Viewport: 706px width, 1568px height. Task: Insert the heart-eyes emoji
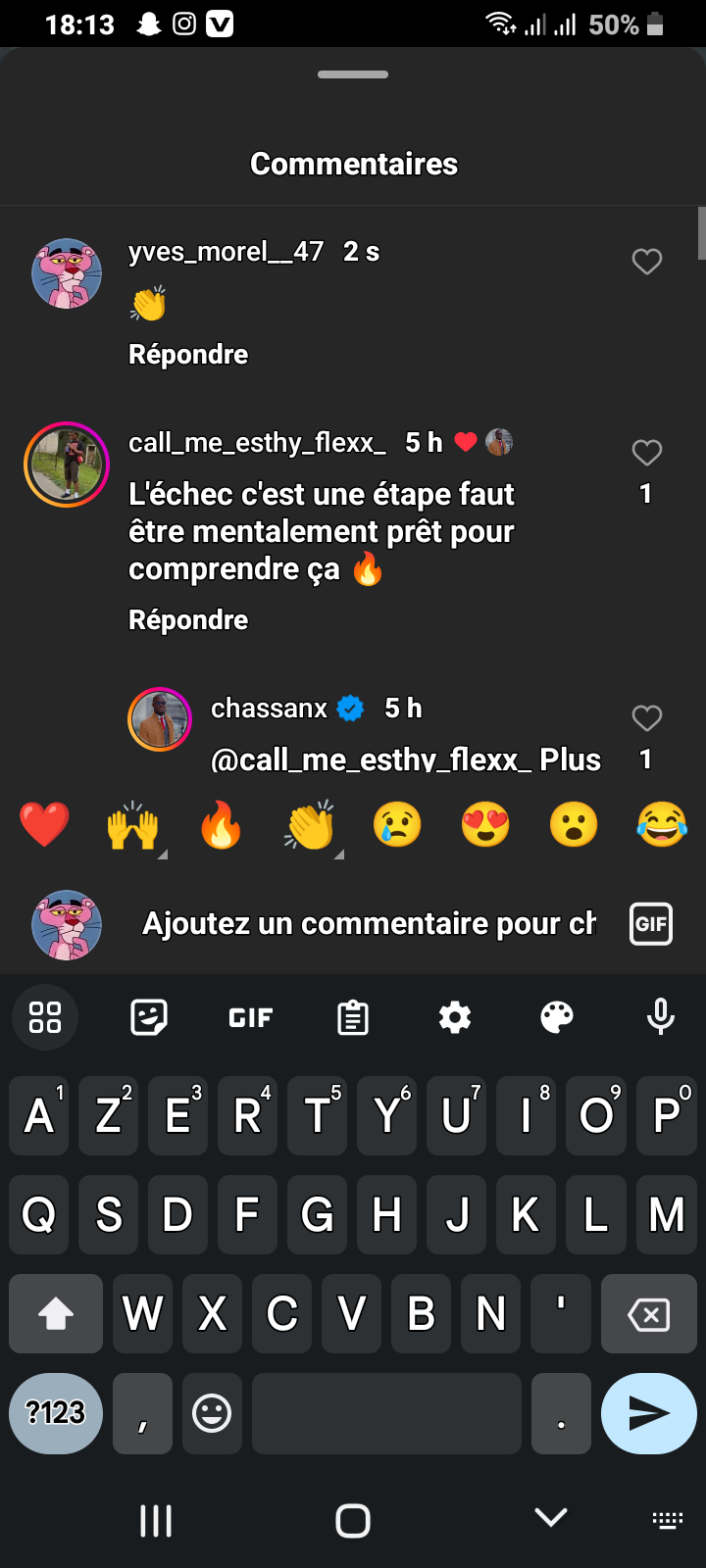[x=485, y=824]
